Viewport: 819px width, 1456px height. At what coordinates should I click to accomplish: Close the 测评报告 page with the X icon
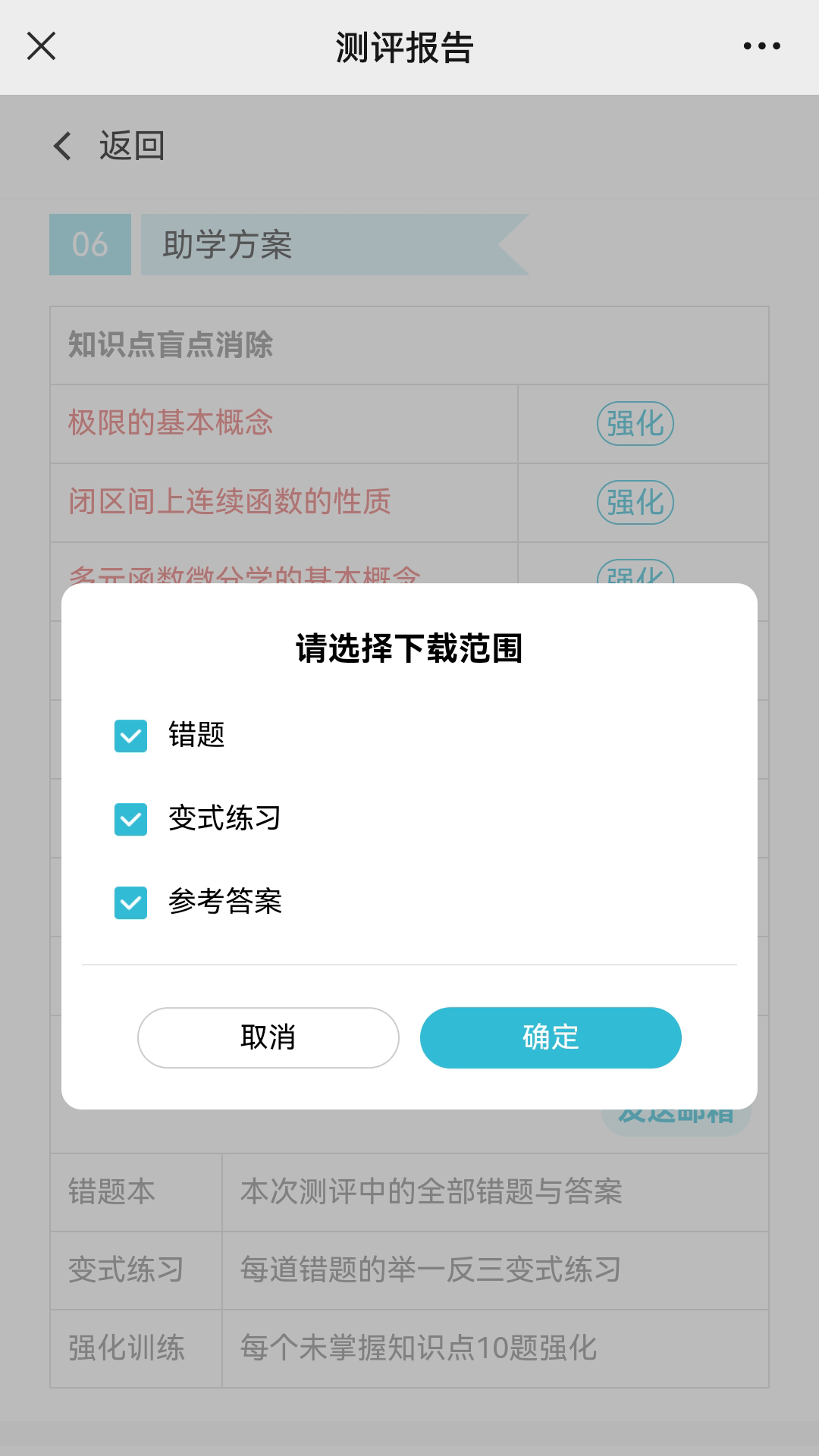[41, 47]
